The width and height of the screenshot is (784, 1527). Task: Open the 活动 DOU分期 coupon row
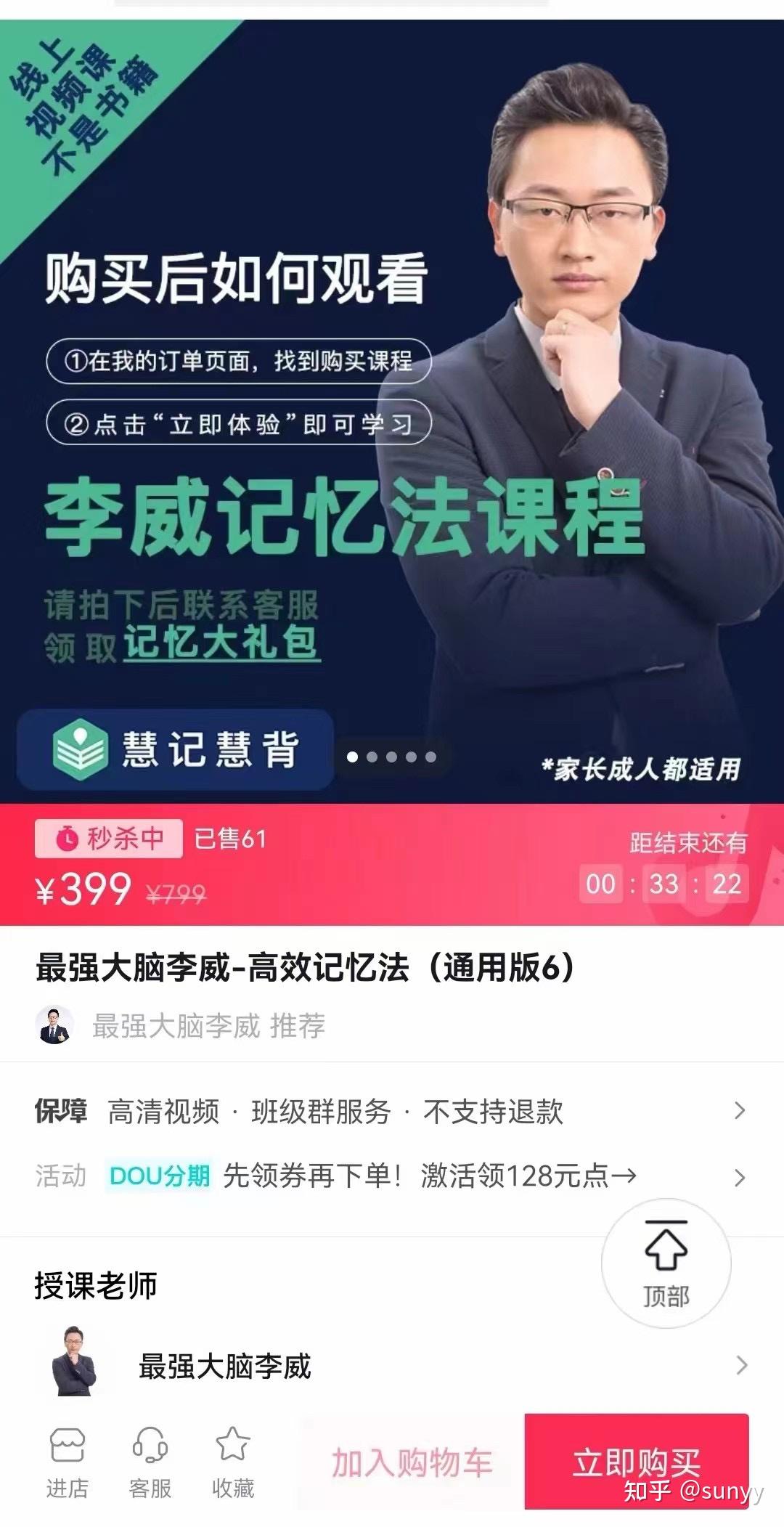(x=391, y=1176)
